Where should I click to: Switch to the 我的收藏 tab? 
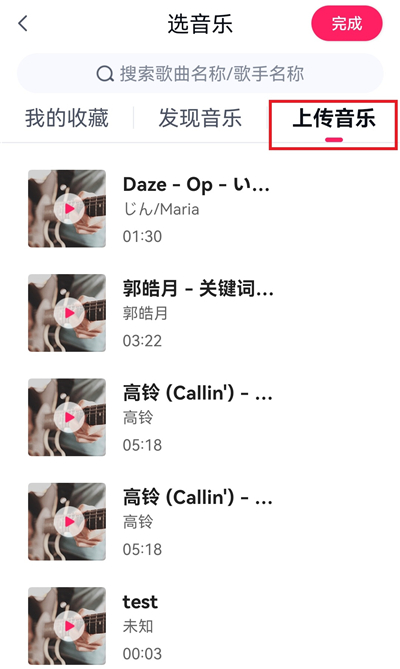coord(67,118)
